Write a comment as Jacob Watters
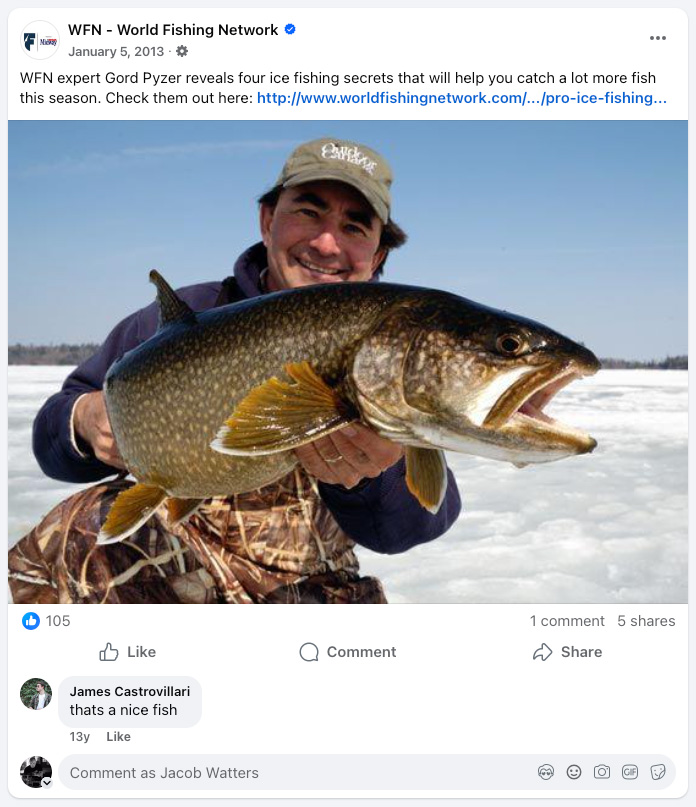Viewport: 696px width, 807px height. (x=290, y=773)
